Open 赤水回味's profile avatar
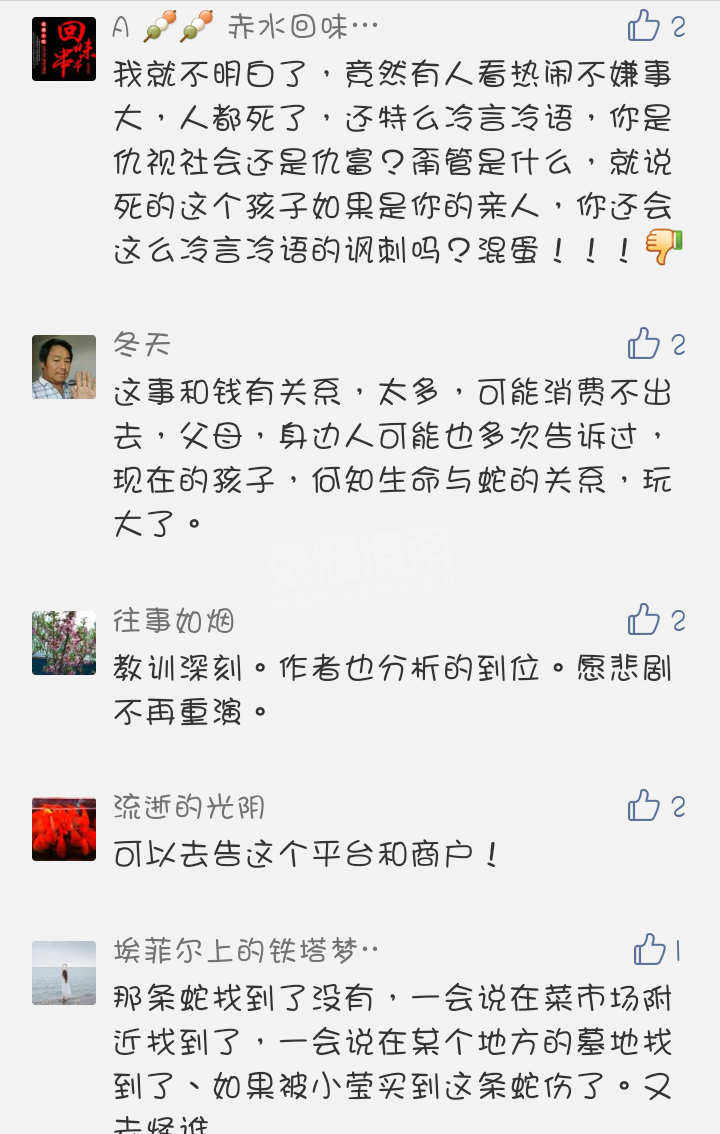Image resolution: width=720 pixels, height=1134 pixels. [x=64, y=49]
